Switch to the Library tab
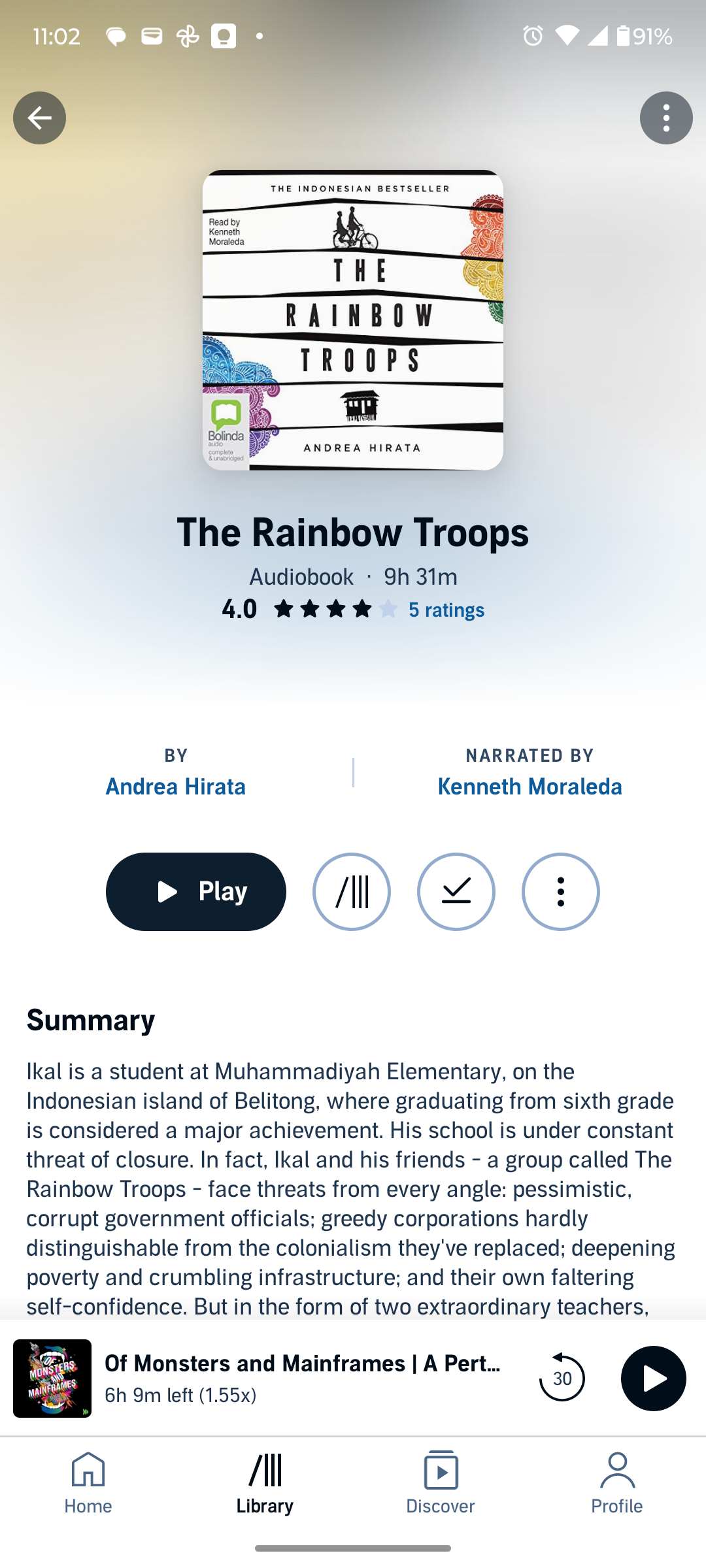 coord(265,1483)
